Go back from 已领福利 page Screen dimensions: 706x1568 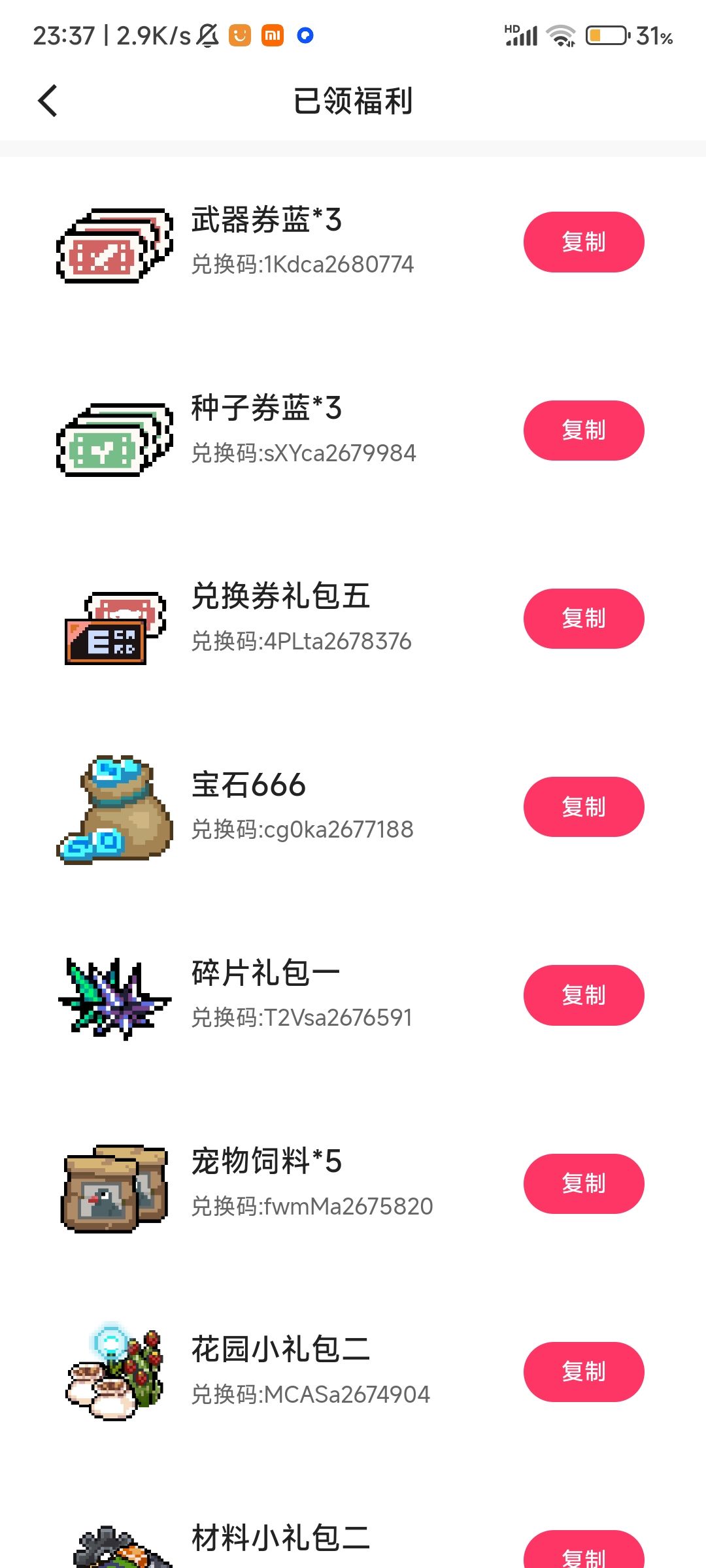(x=48, y=101)
